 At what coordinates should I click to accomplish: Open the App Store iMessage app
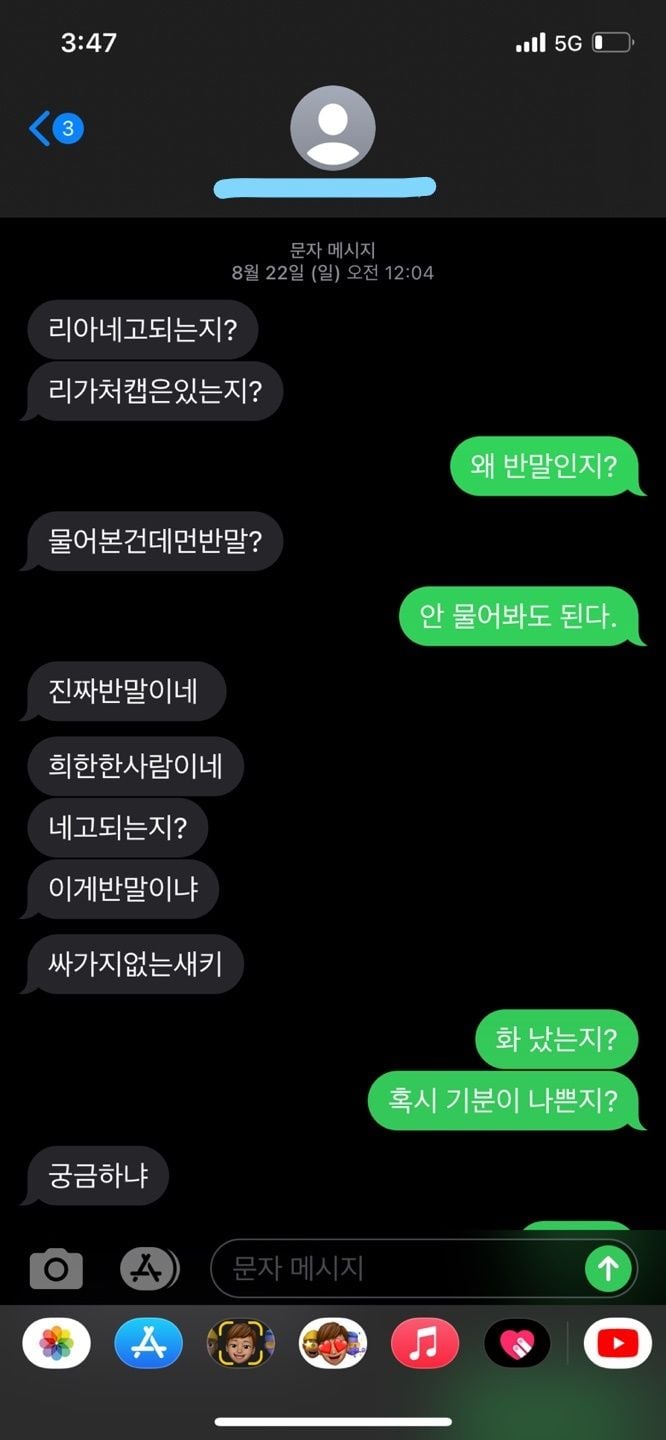(148, 1343)
